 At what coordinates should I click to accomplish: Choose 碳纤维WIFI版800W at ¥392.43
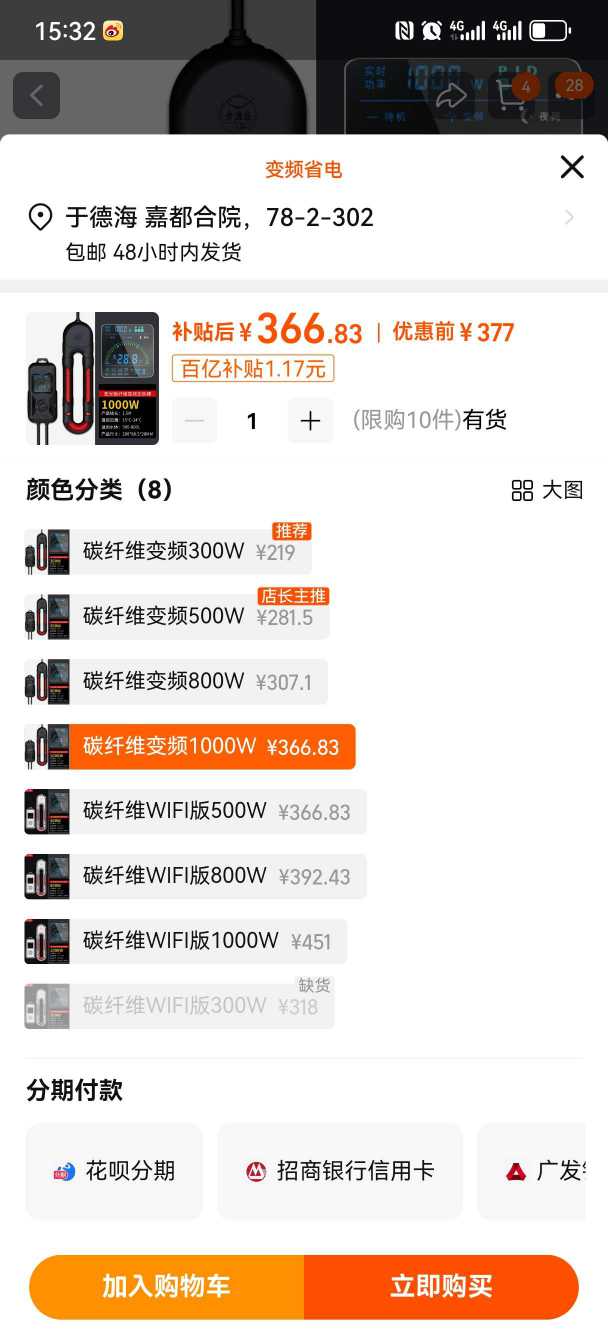click(x=195, y=877)
